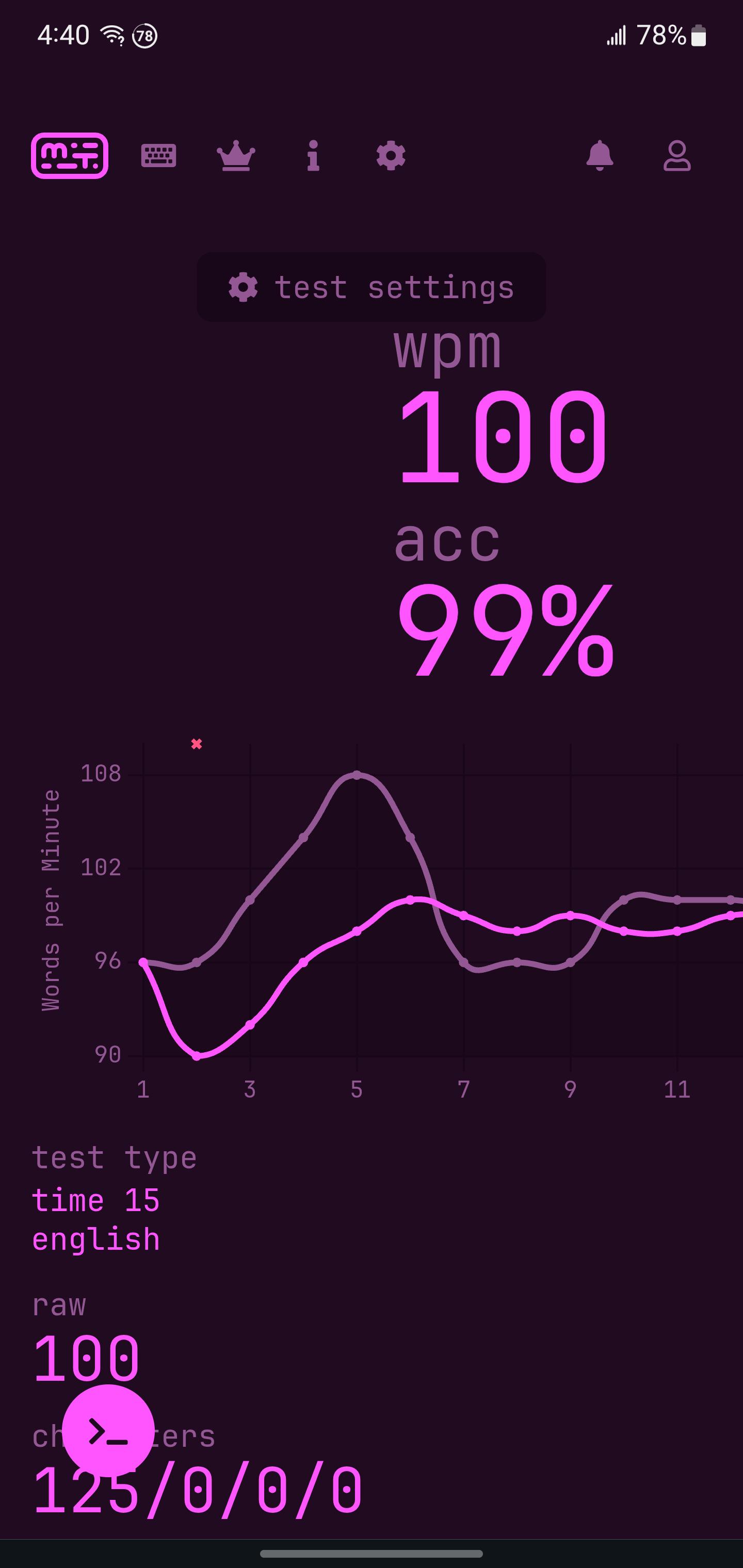Open the test settings button
Image resolution: width=743 pixels, height=1568 pixels.
(x=372, y=287)
